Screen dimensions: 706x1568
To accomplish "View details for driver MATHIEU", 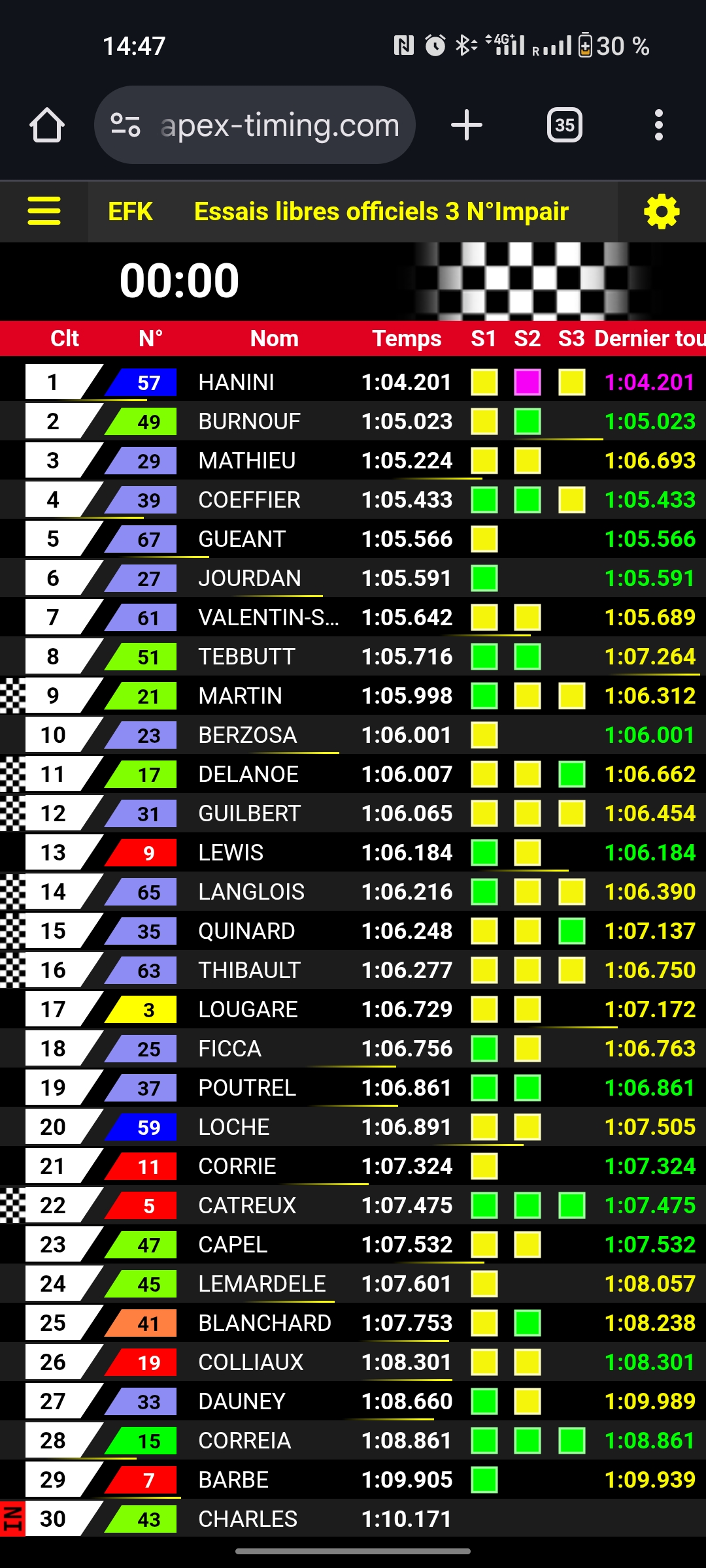I will [x=353, y=461].
